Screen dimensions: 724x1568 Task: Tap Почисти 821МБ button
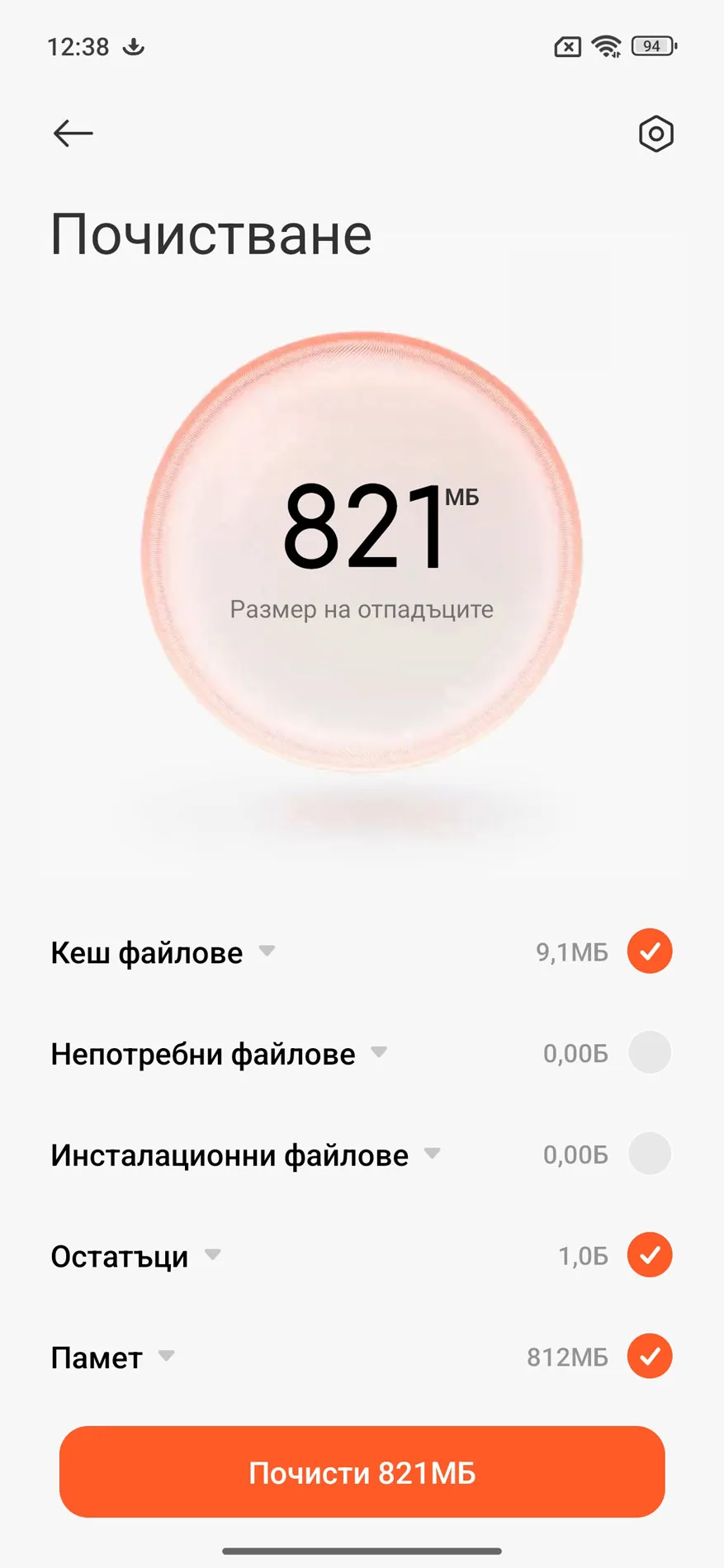click(362, 1472)
